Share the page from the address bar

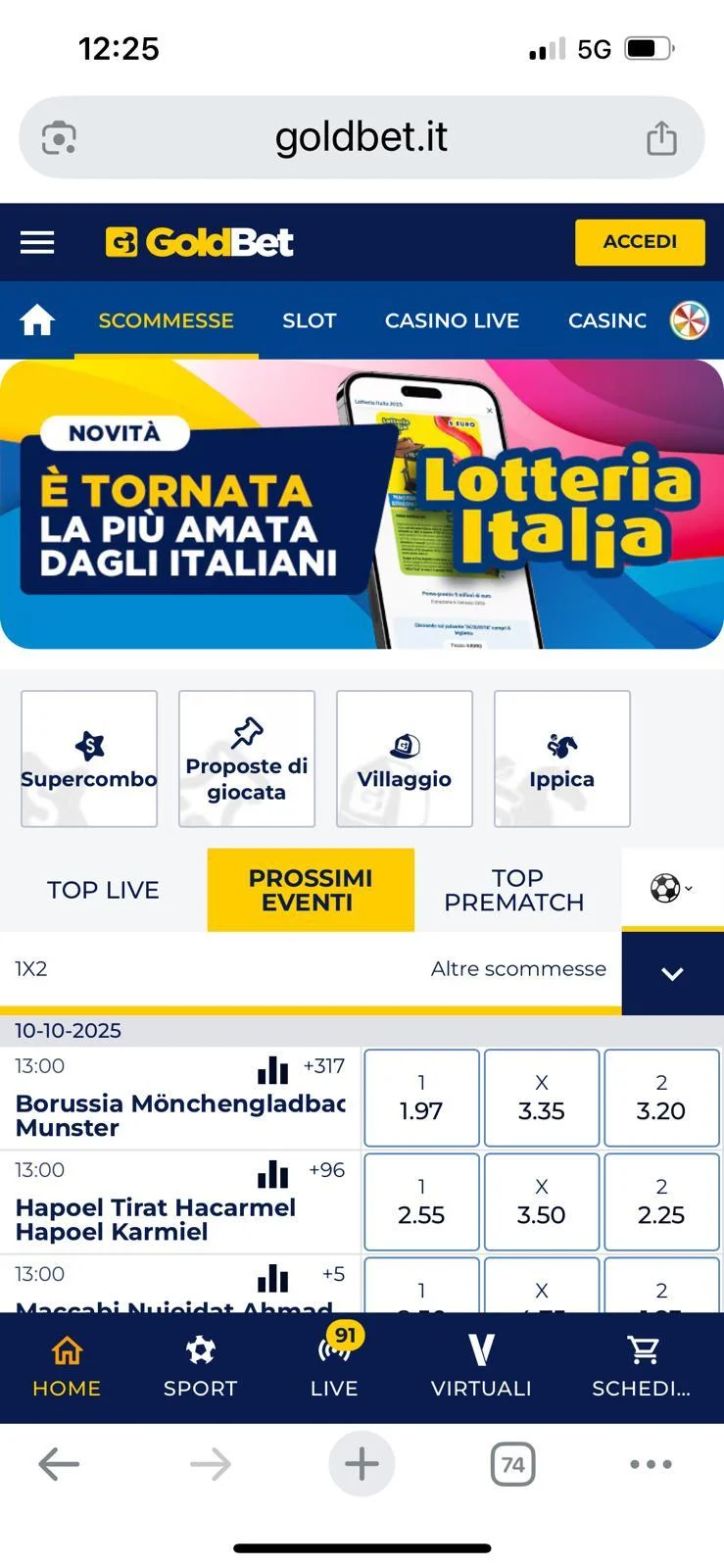(x=661, y=138)
